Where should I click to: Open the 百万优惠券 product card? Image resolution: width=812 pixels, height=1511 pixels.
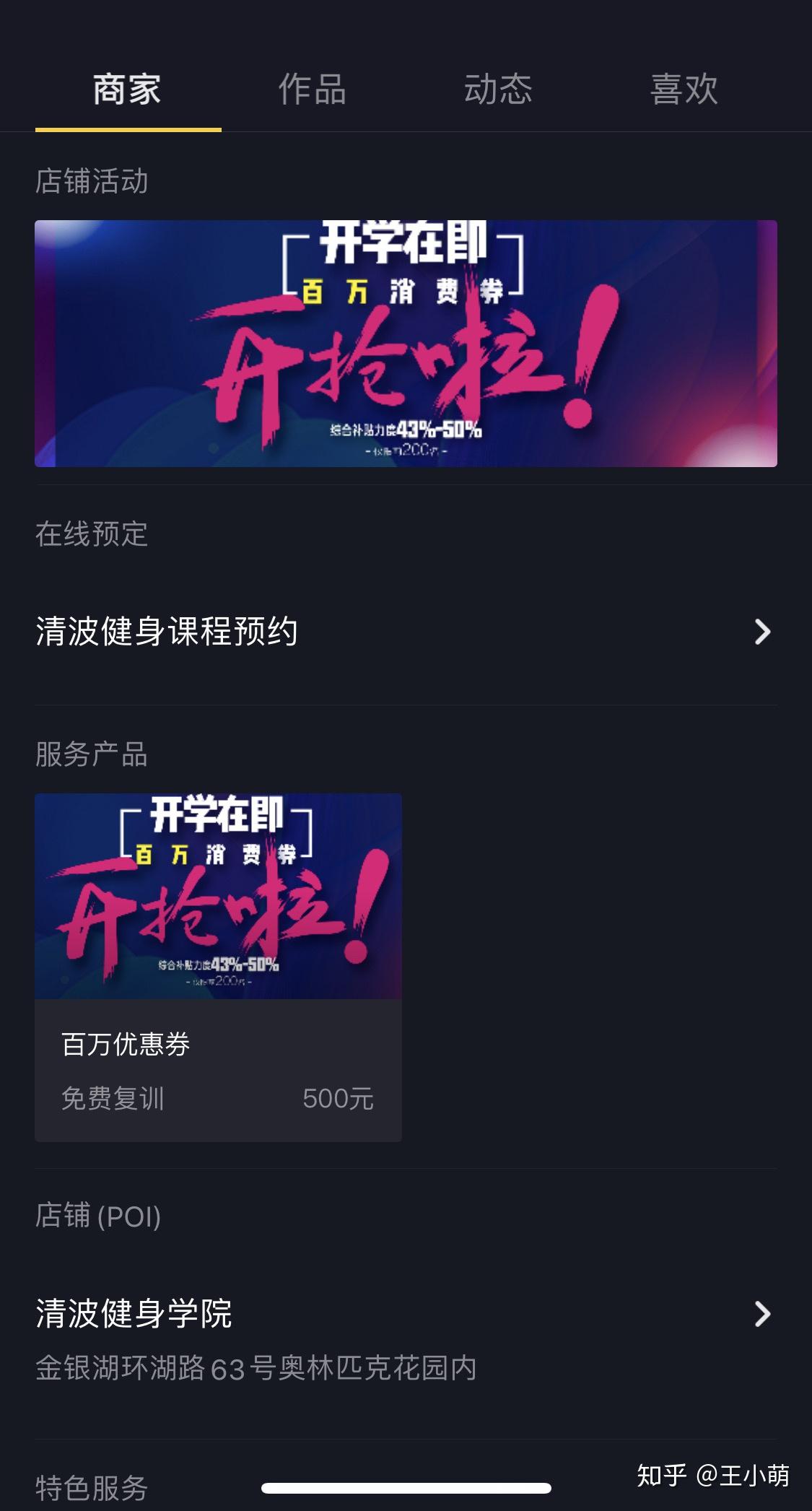click(218, 967)
